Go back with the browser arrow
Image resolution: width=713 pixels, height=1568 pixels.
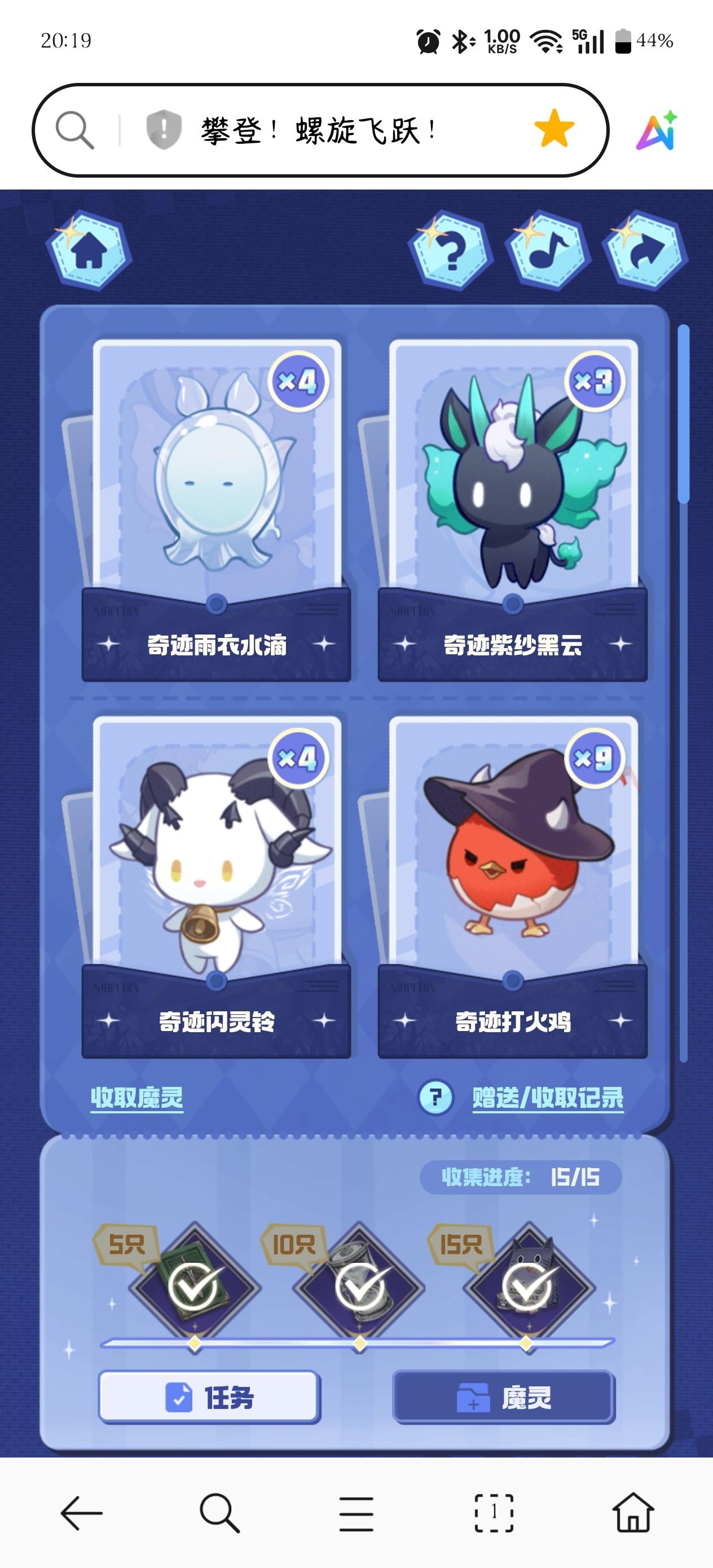(x=81, y=1513)
